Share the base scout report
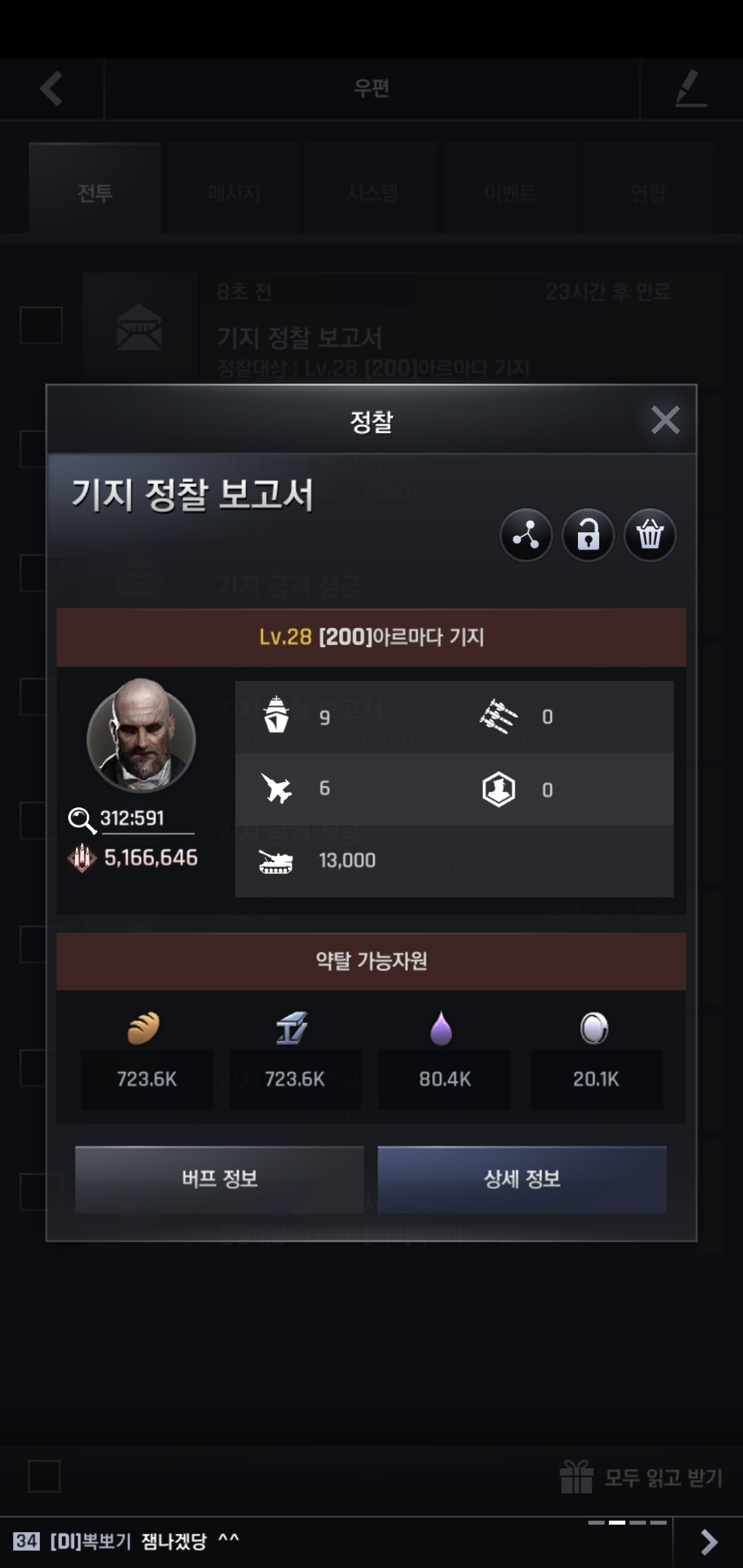Viewport: 743px width, 1568px height. [x=526, y=535]
